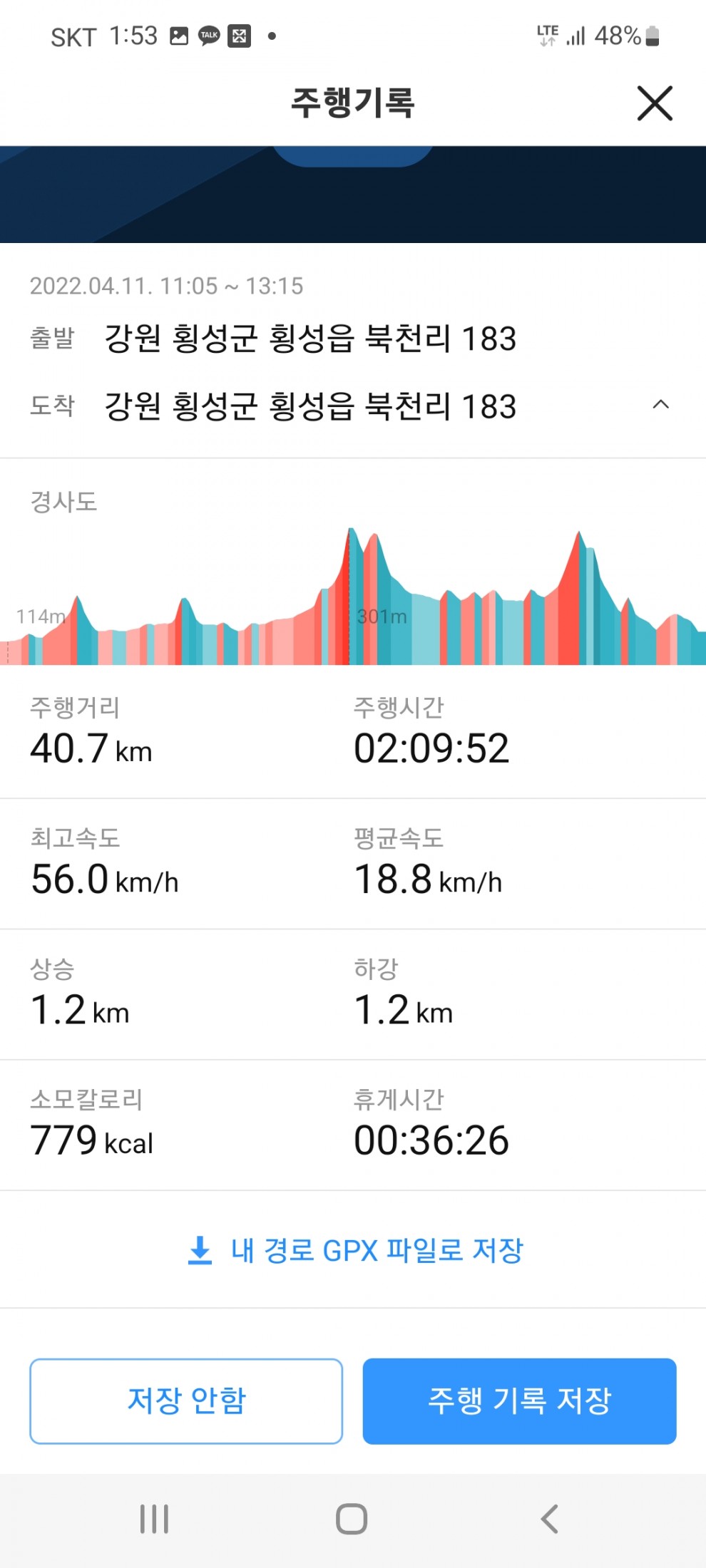Screen dimensions: 706x1568
Task: Choose 저장 안함 to discard record
Action: (186, 1401)
